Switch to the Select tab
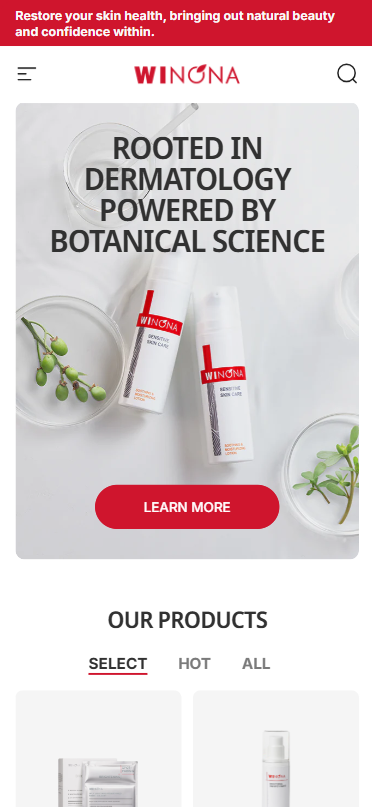Screen dimensions: 372x807 point(118,664)
